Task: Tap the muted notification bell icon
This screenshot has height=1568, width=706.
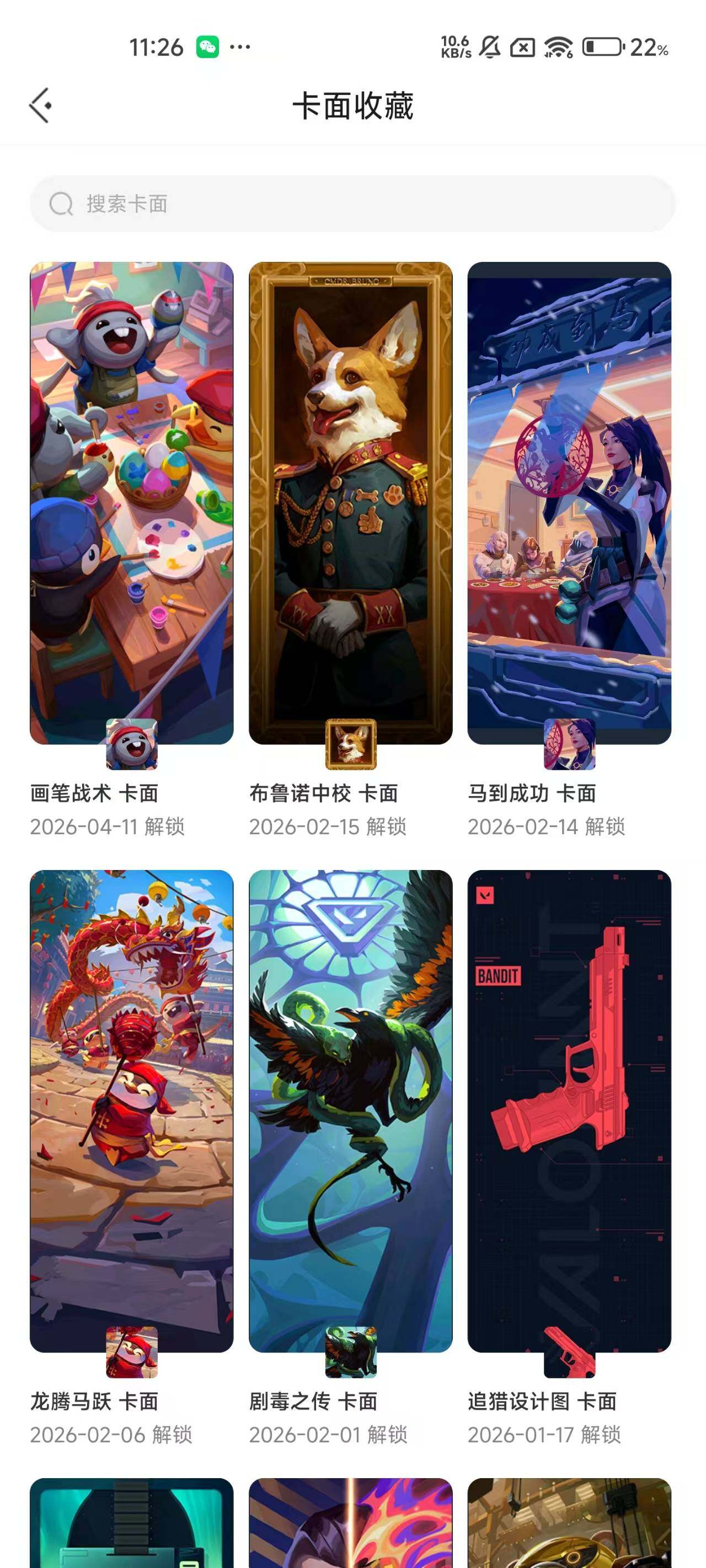Action: [491, 46]
